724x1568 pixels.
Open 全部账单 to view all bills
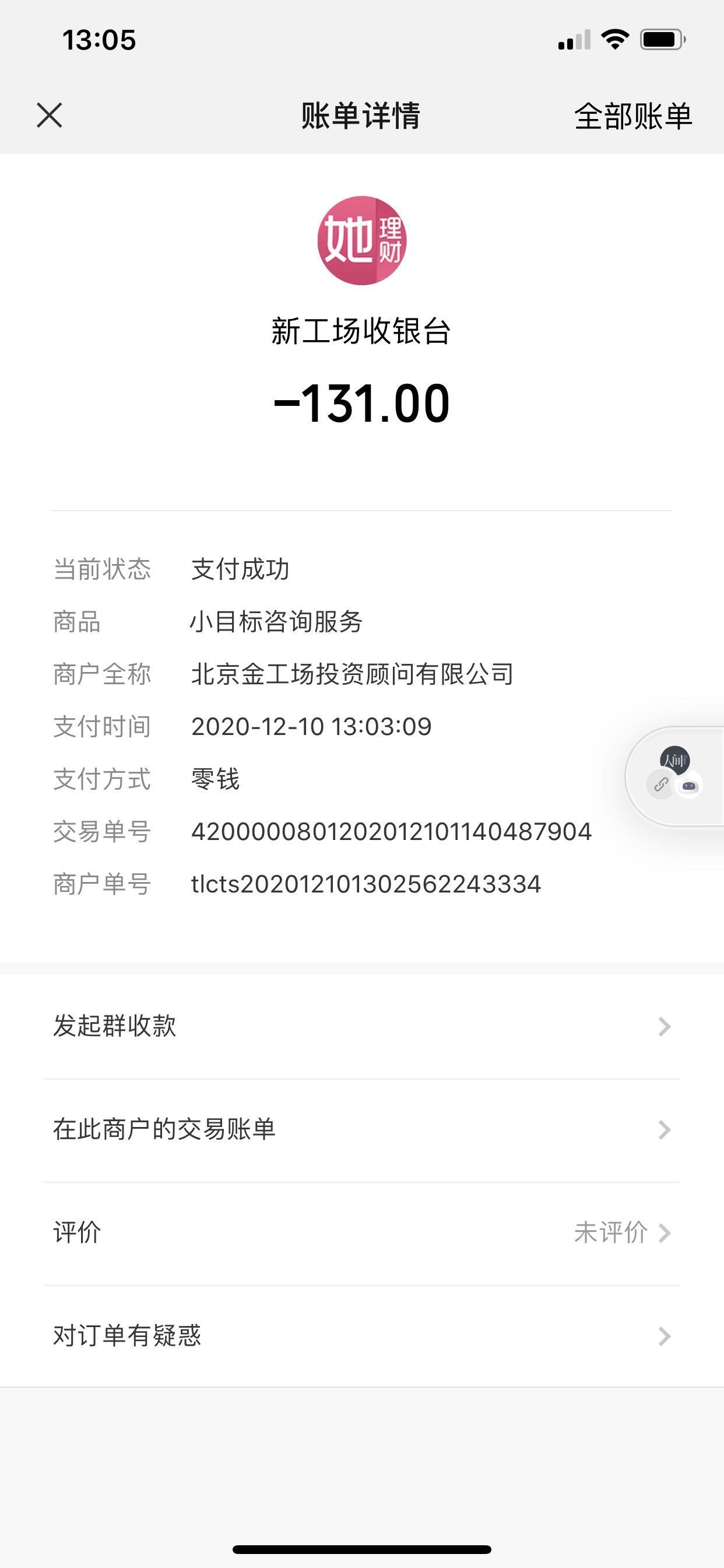click(632, 116)
